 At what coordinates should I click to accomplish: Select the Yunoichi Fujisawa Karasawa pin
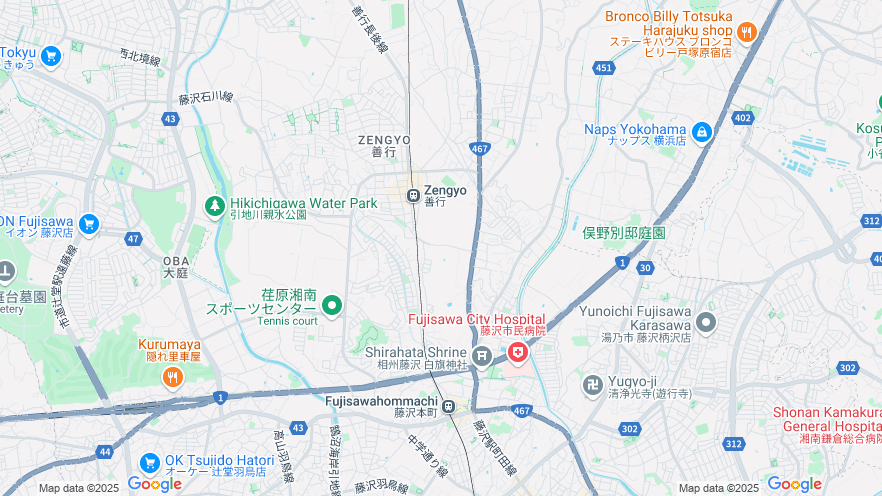[706, 322]
